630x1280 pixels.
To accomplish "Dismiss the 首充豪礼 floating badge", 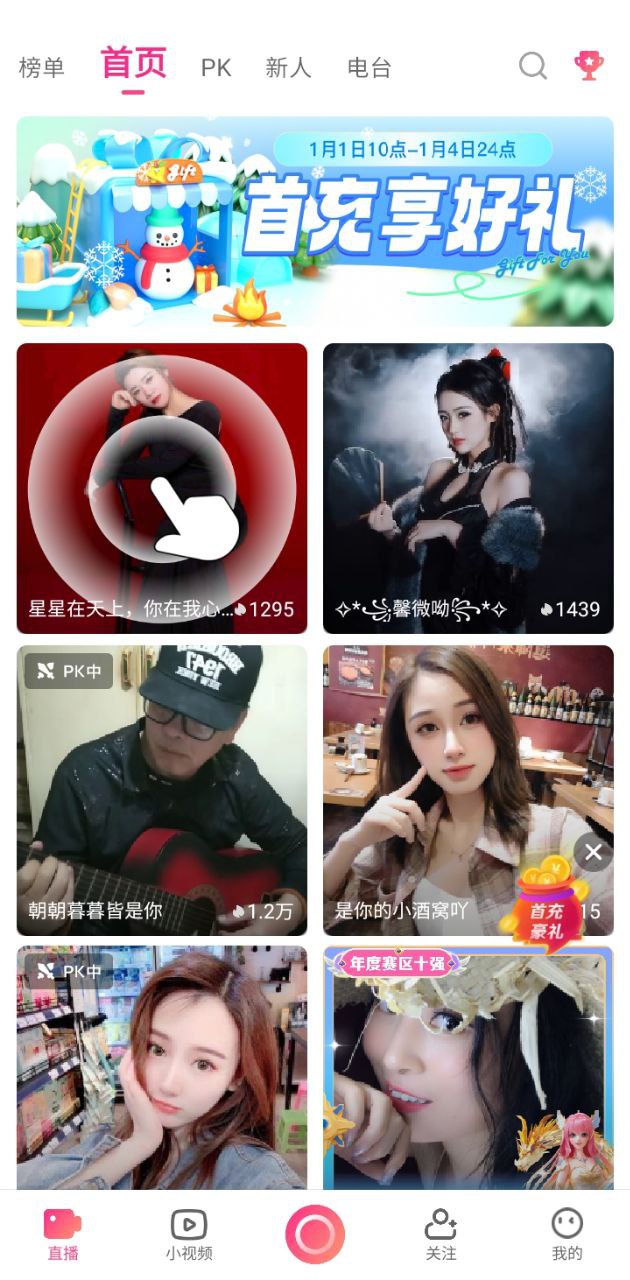I will point(593,852).
